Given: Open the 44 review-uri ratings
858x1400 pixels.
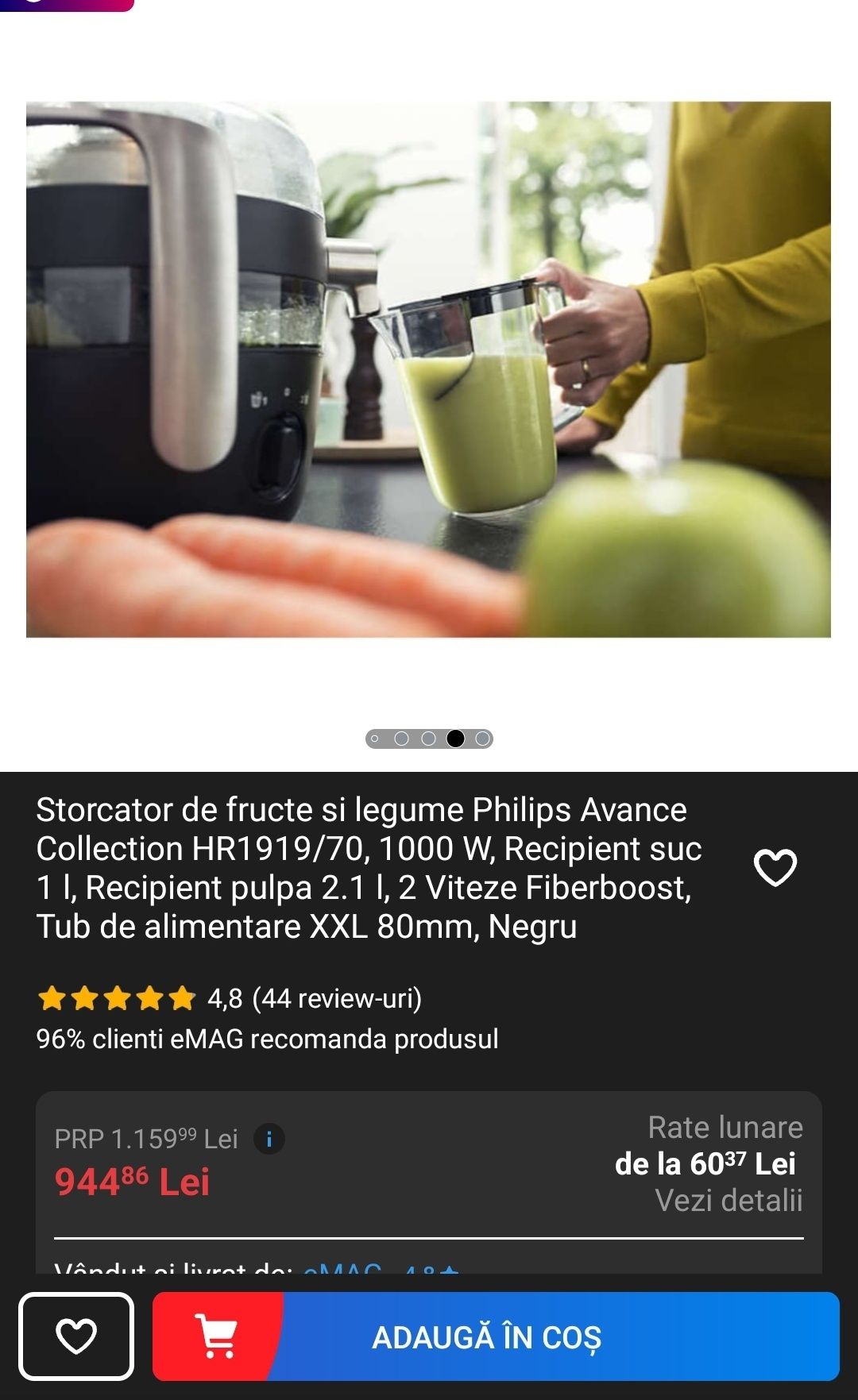Looking at the screenshot, I should tap(337, 998).
